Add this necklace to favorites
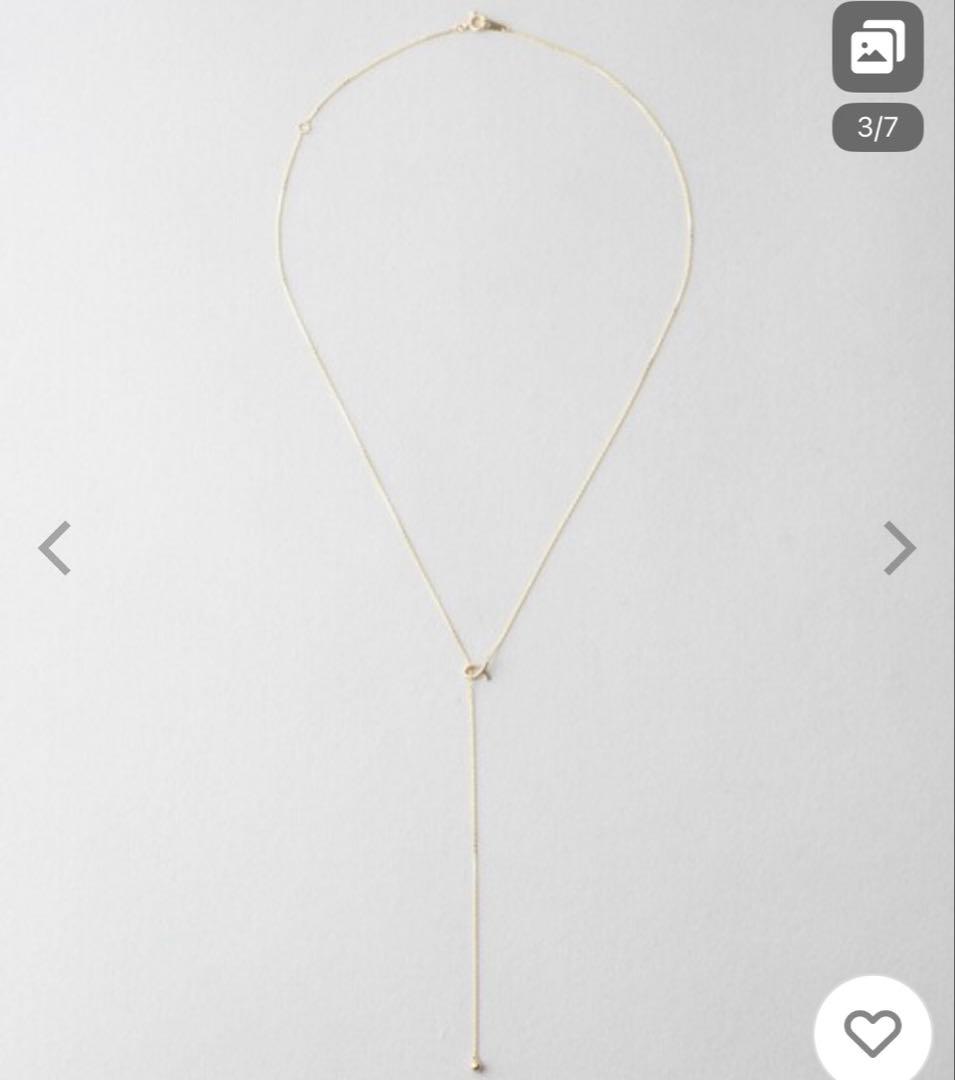The width and height of the screenshot is (955, 1080). [872, 1032]
